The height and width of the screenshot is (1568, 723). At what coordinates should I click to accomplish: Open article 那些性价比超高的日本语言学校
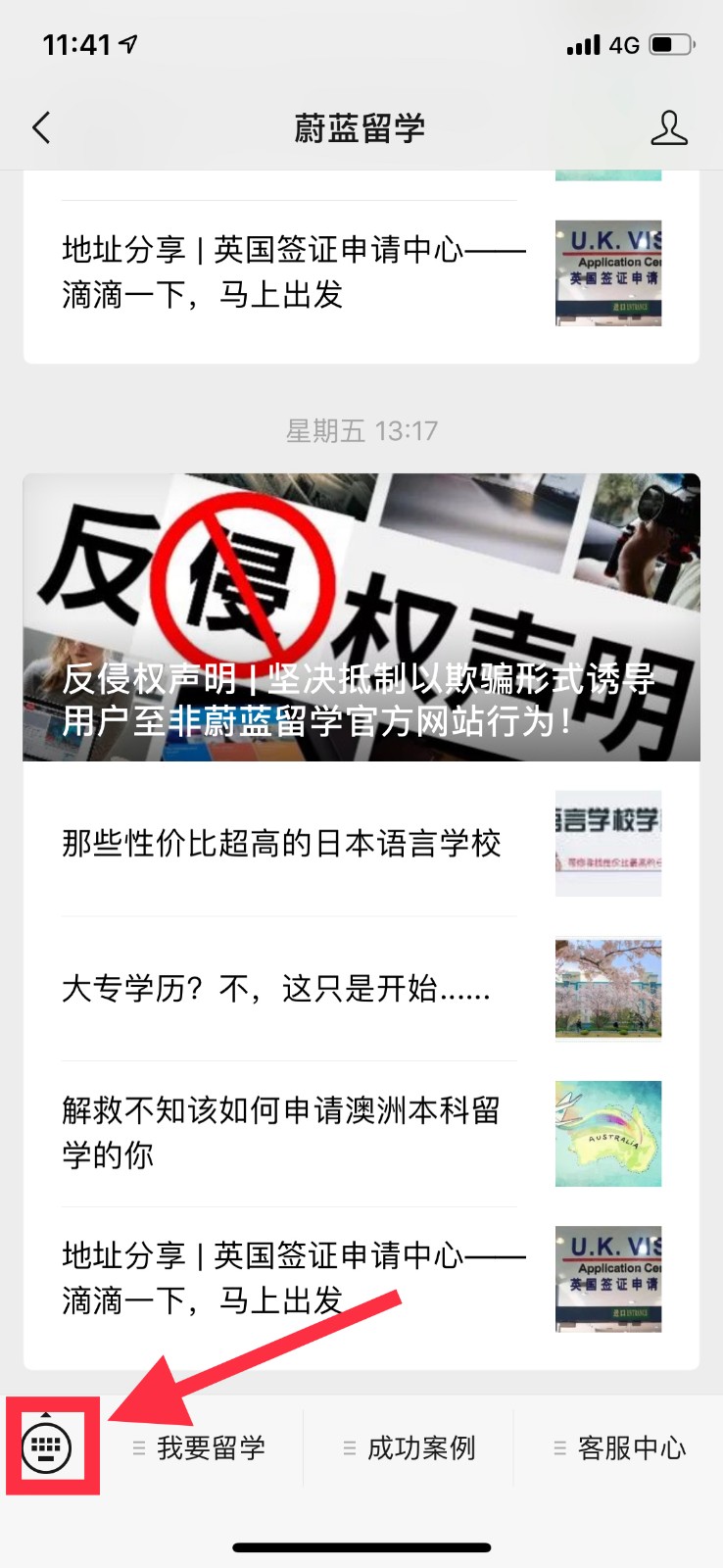(361, 844)
